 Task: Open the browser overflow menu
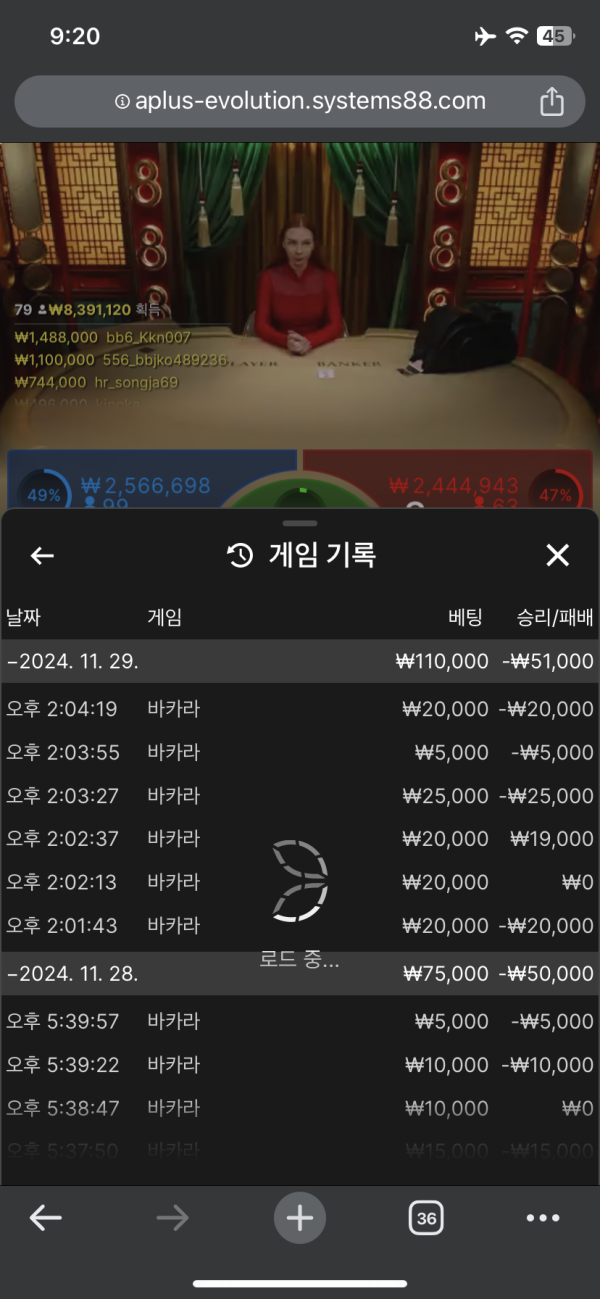click(x=542, y=1217)
